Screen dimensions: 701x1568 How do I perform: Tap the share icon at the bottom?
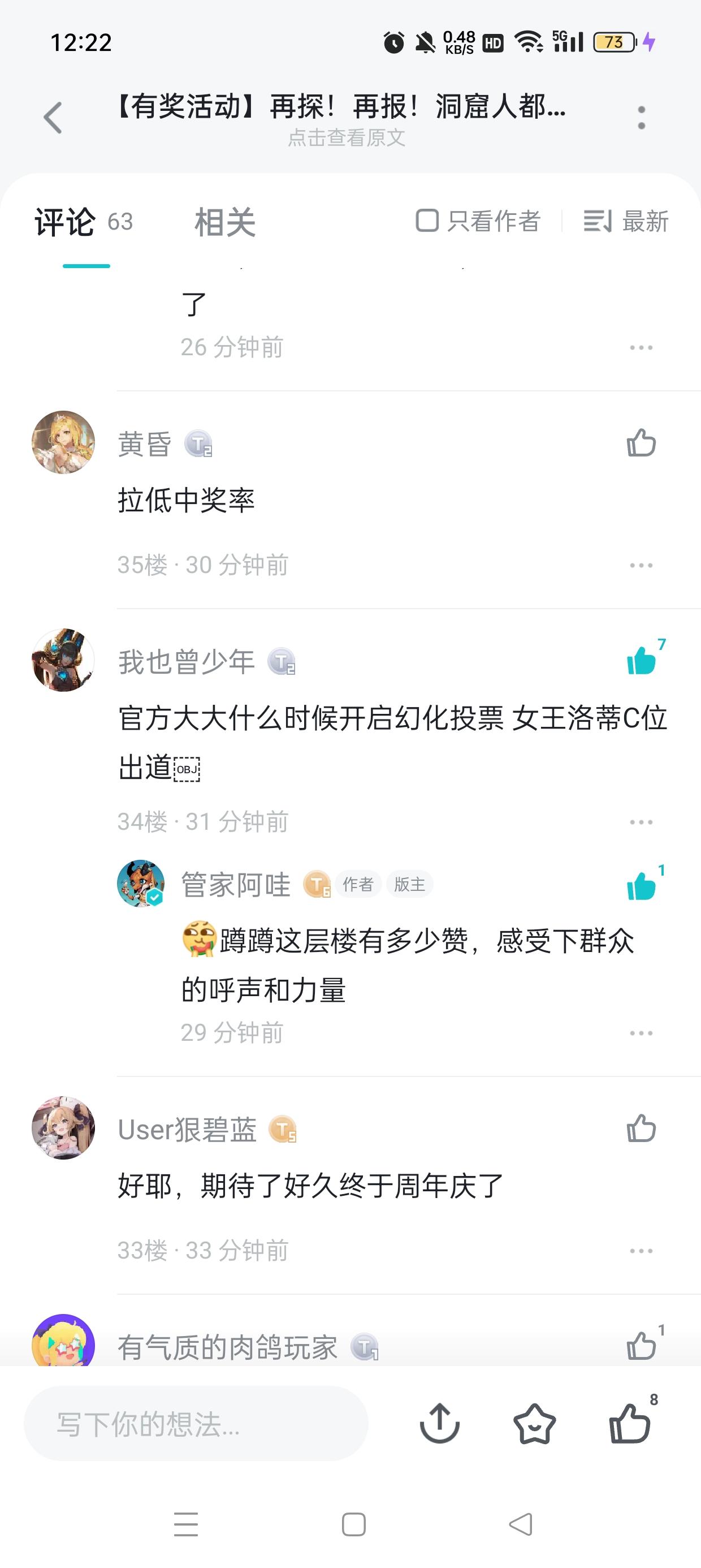439,1423
